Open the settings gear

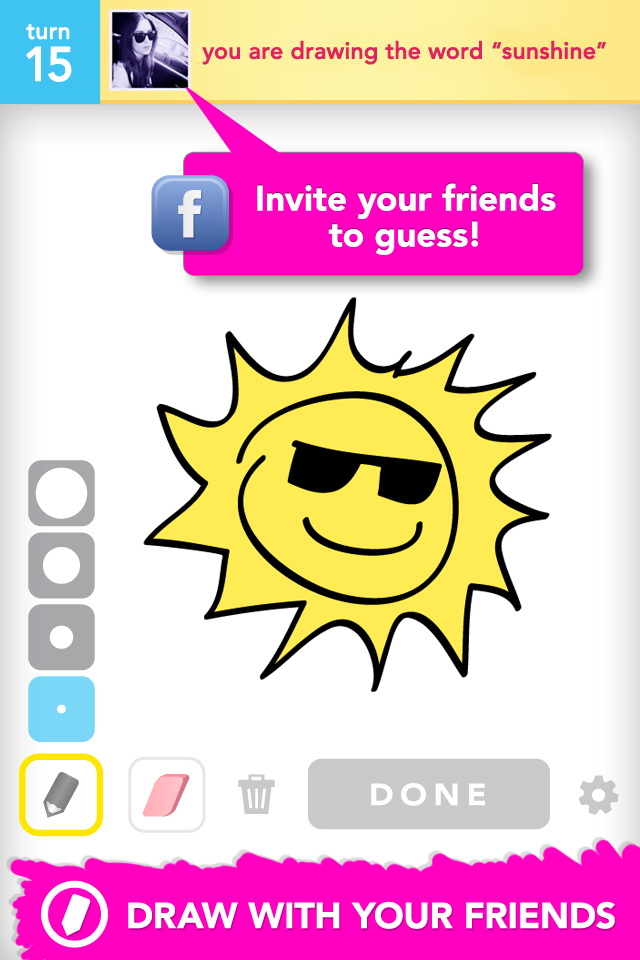[x=598, y=796]
